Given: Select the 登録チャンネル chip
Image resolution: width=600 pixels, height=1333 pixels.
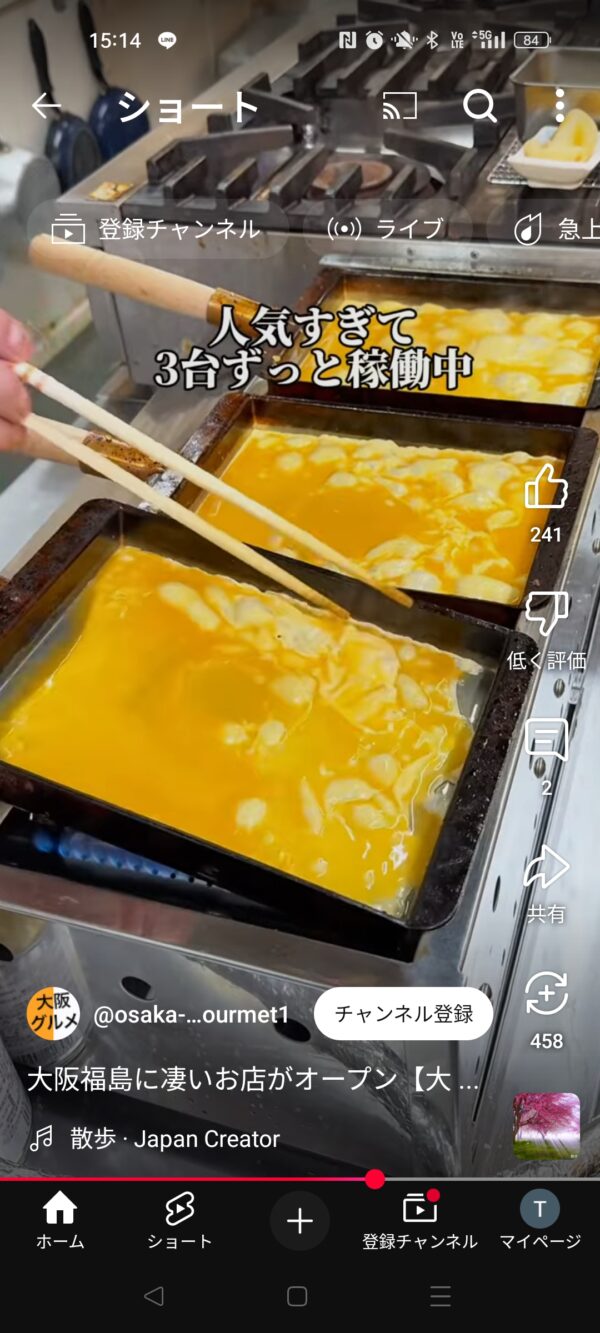Looking at the screenshot, I should tap(156, 229).
